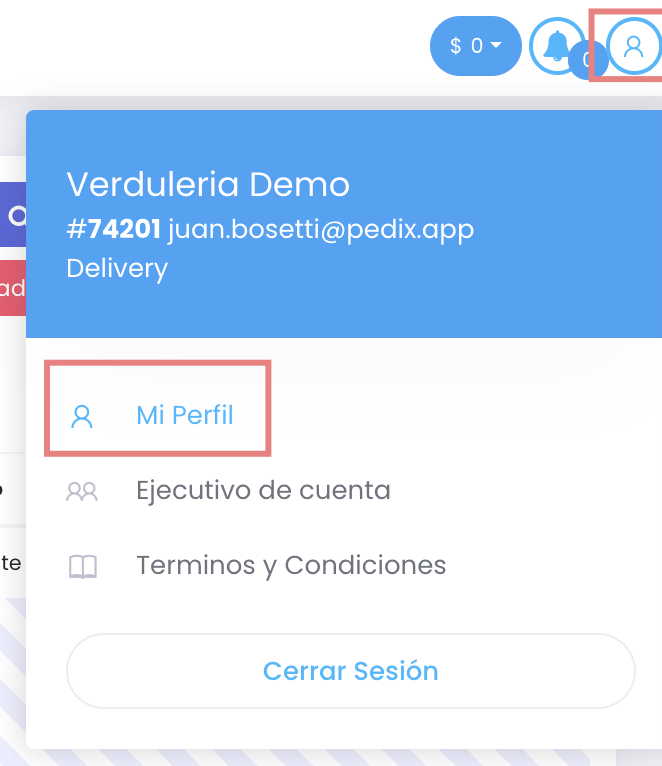
Task: Open Ejecutivo de cuenta
Action: 262,490
